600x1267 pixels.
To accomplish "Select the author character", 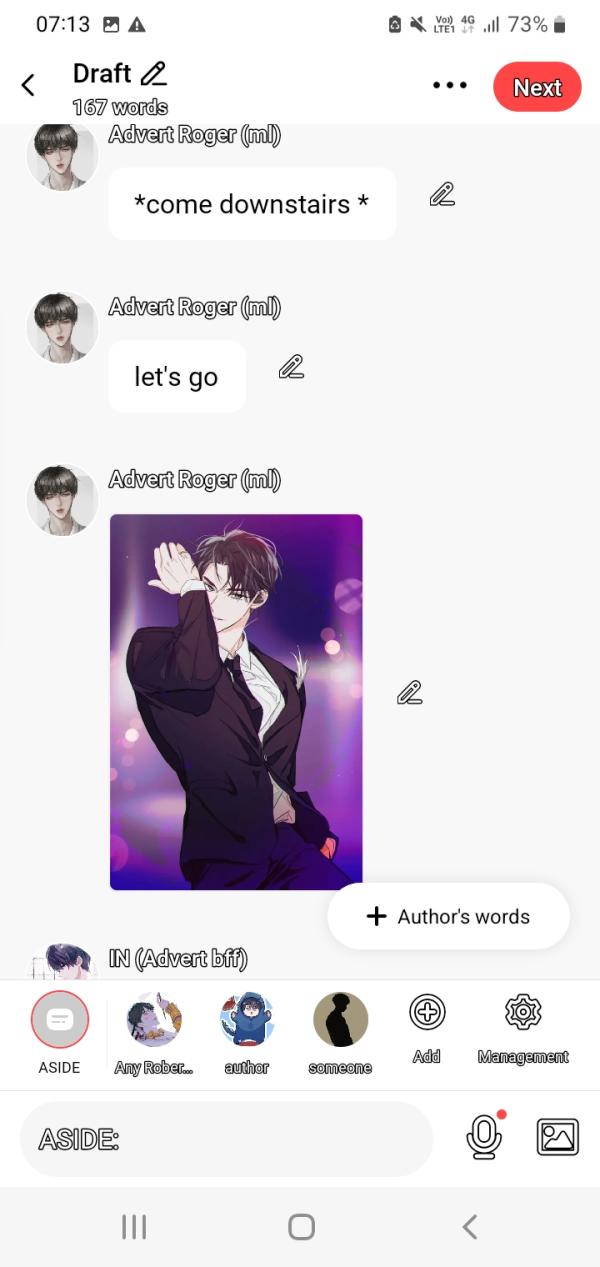I will pyautogui.click(x=247, y=1020).
